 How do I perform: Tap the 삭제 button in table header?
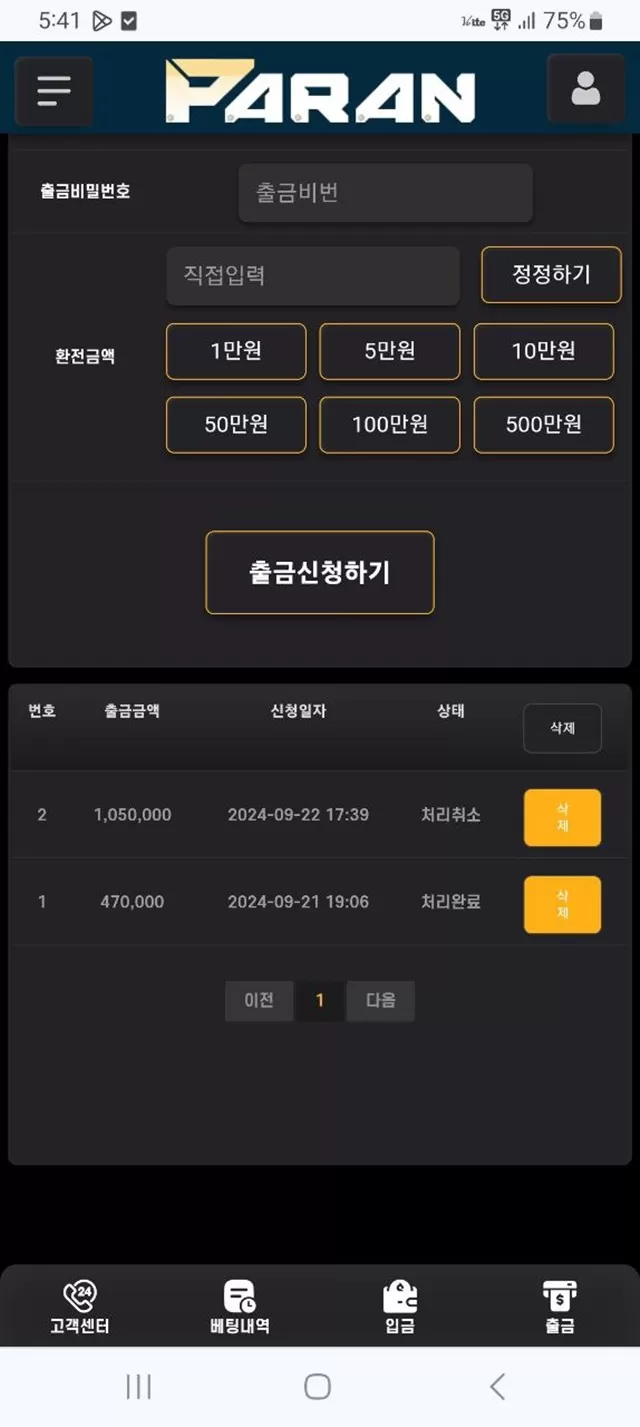pyautogui.click(x=562, y=728)
